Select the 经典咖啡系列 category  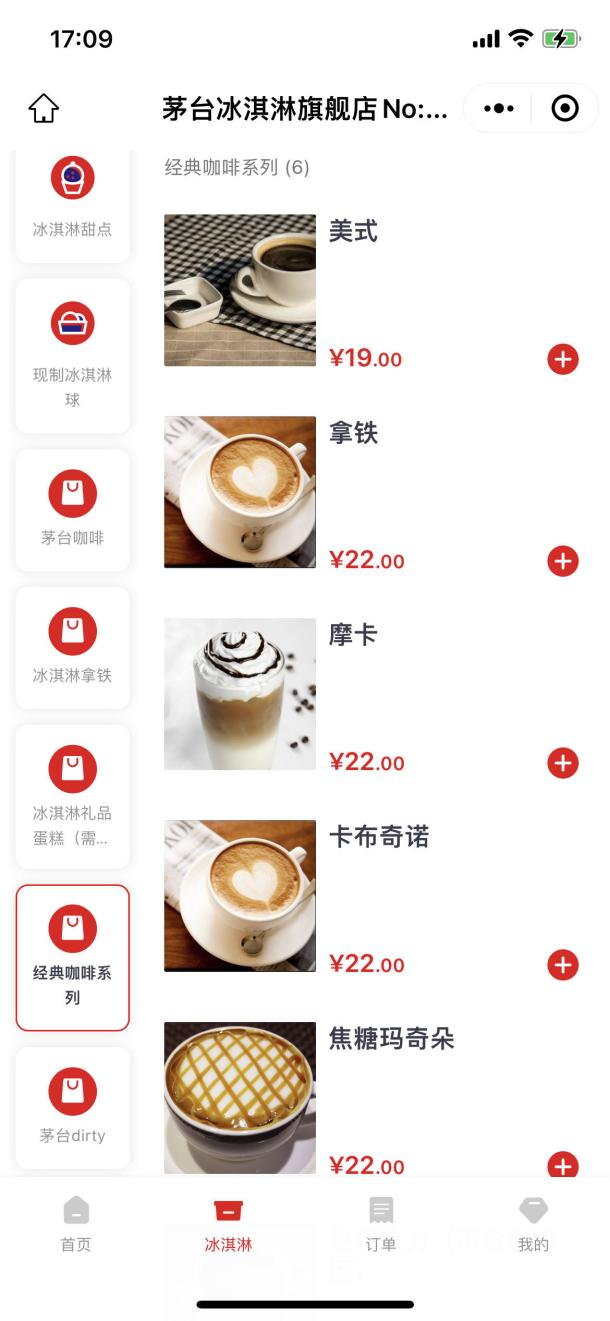[72, 957]
